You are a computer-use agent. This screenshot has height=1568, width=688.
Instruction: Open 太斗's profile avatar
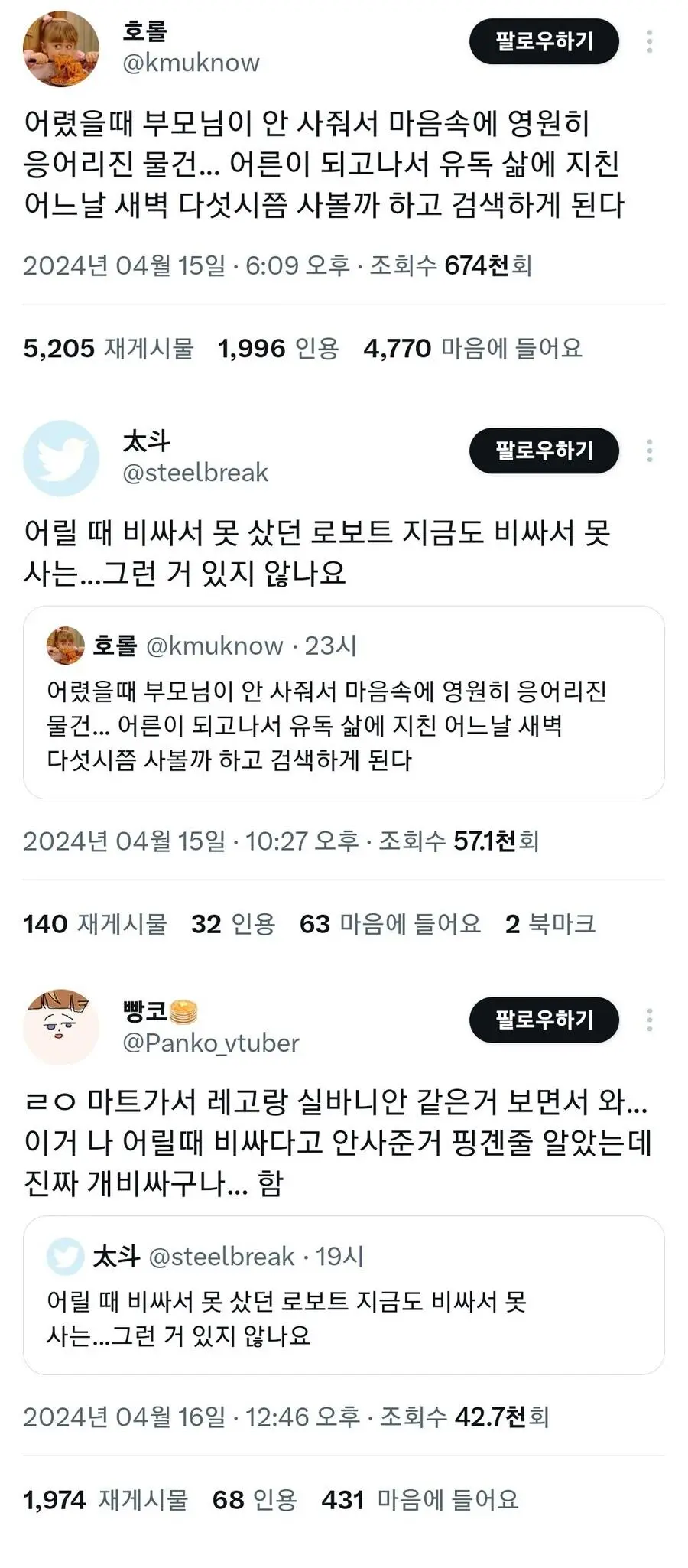(x=61, y=458)
